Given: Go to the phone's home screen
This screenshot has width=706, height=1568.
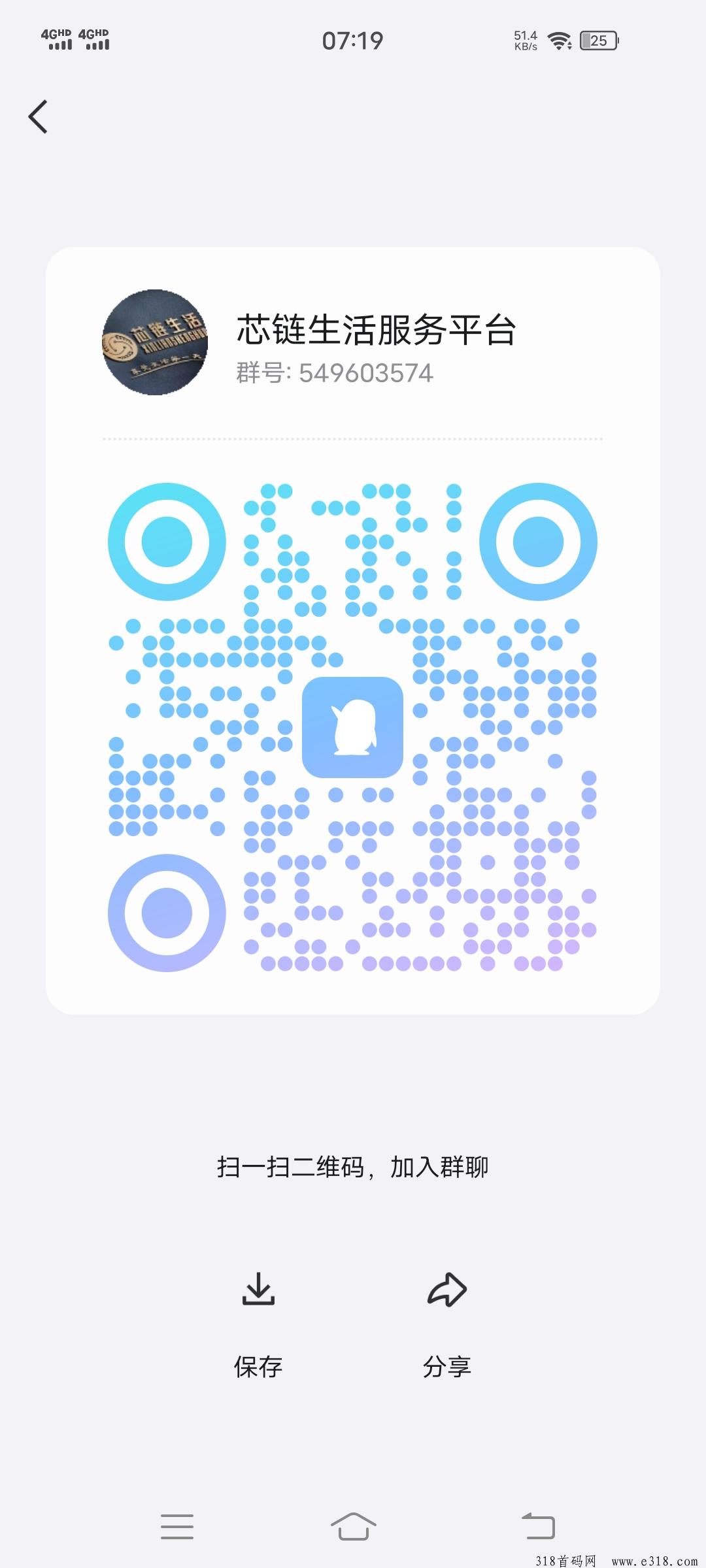Looking at the screenshot, I should [x=353, y=1527].
